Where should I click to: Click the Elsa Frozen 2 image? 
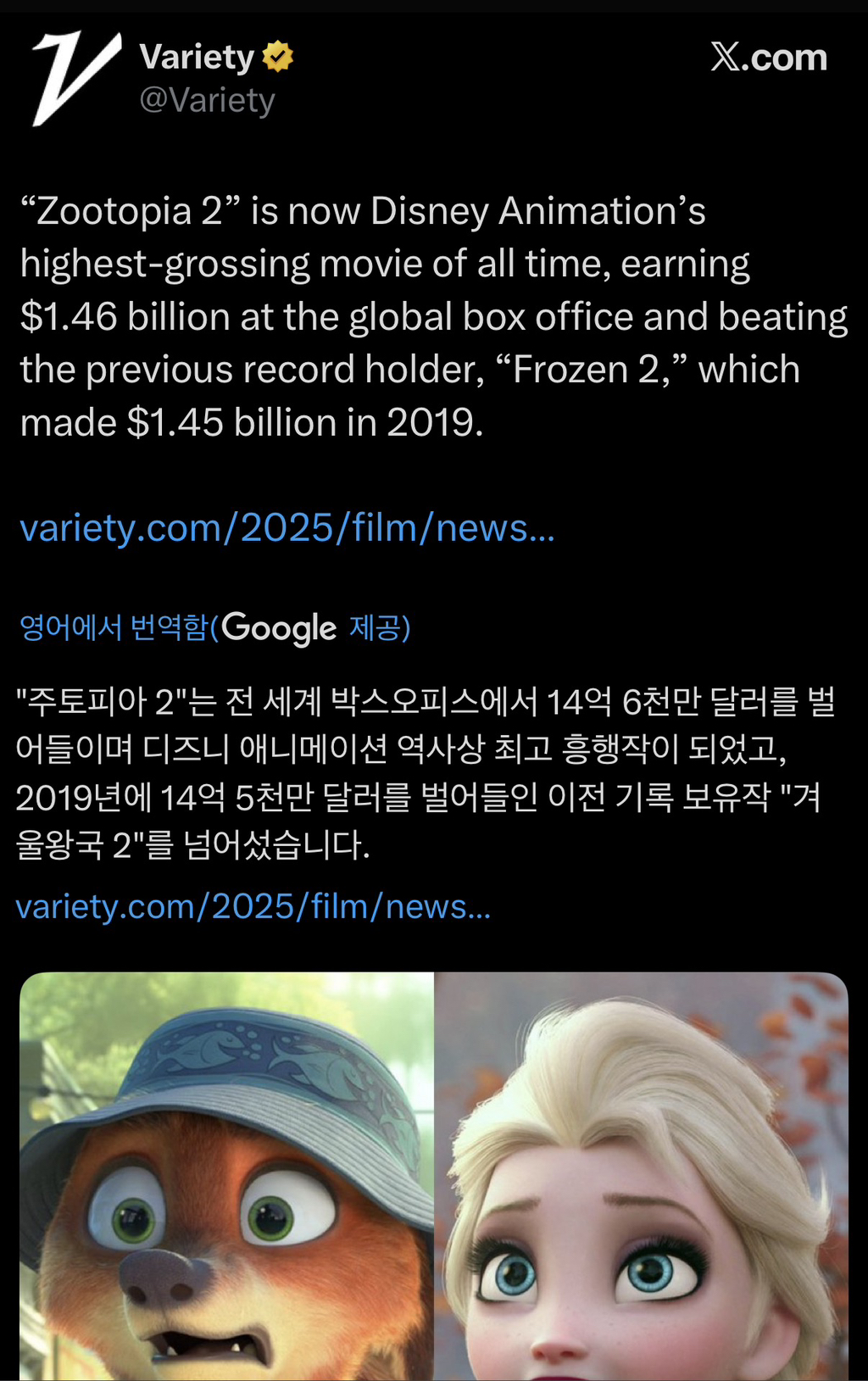coord(644,1178)
